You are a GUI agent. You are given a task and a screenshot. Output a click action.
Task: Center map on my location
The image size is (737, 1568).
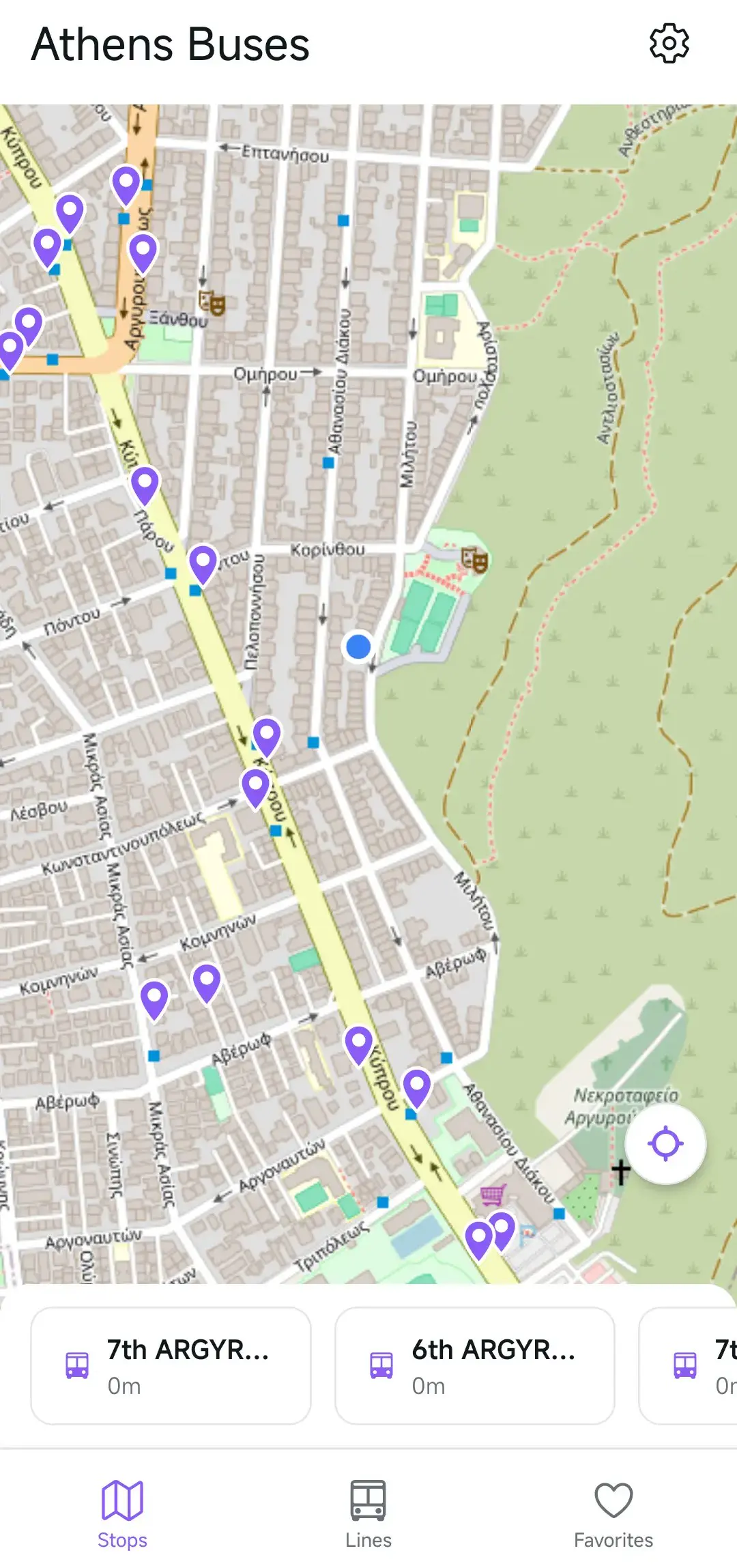[x=665, y=1143]
